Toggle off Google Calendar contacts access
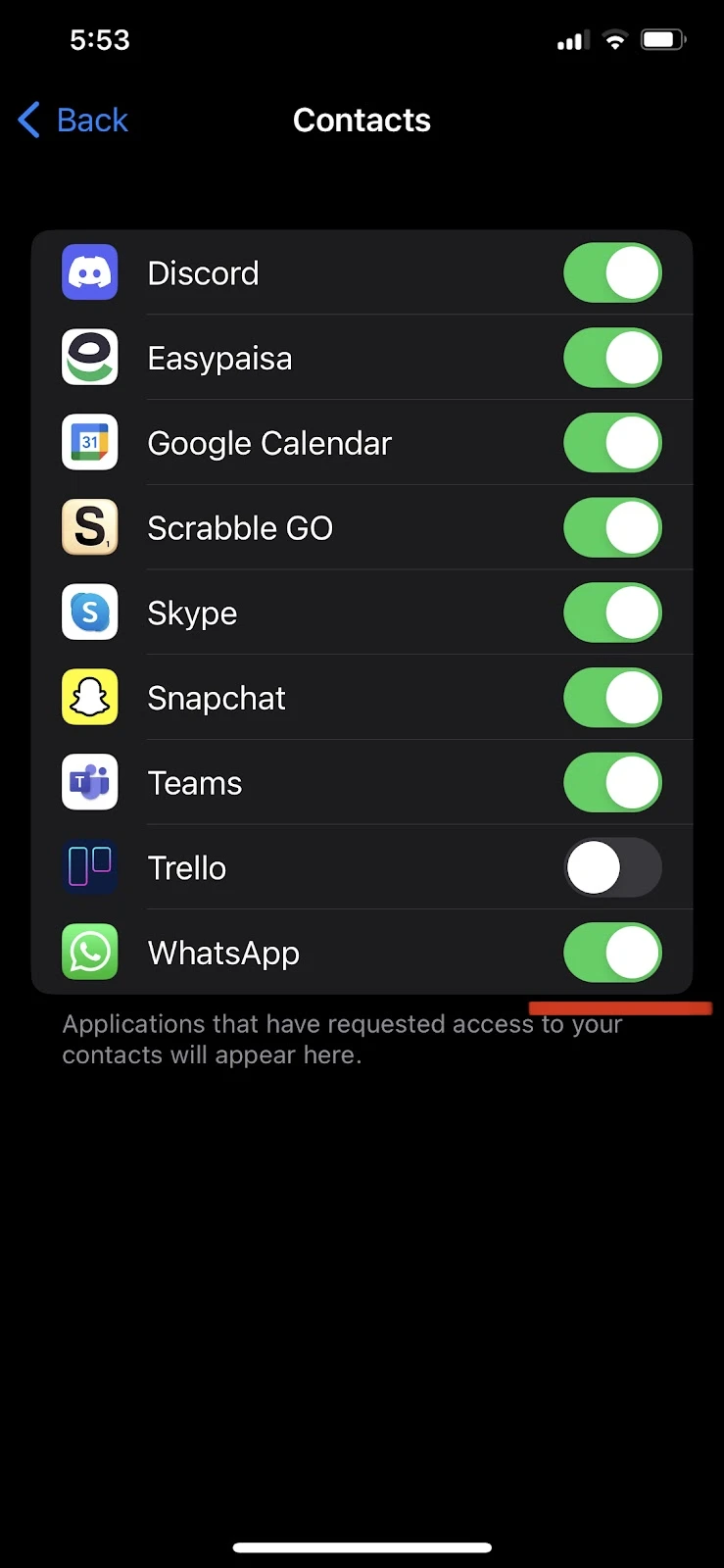The width and height of the screenshot is (724, 1568). [612, 443]
